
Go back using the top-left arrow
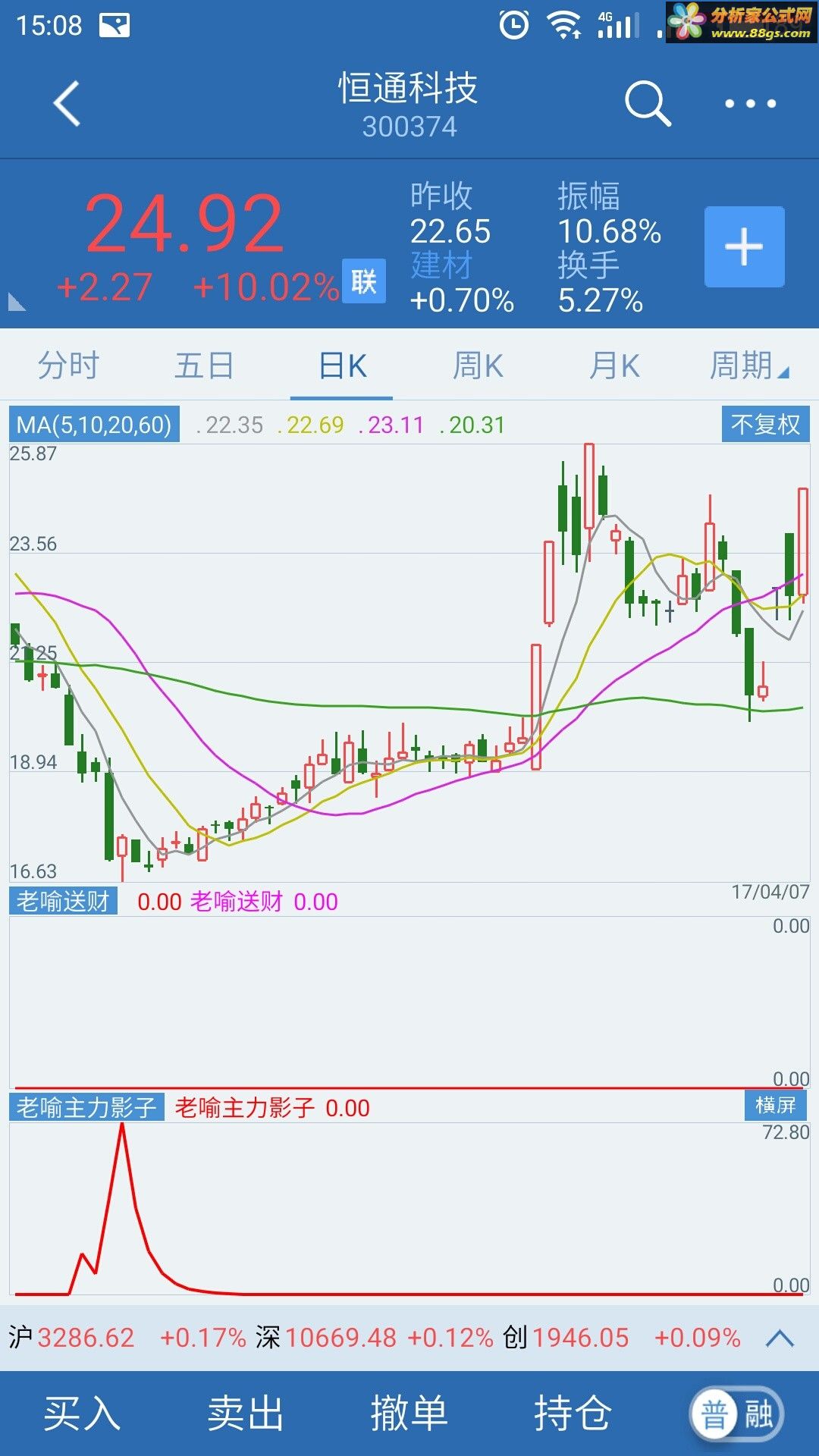[67, 103]
